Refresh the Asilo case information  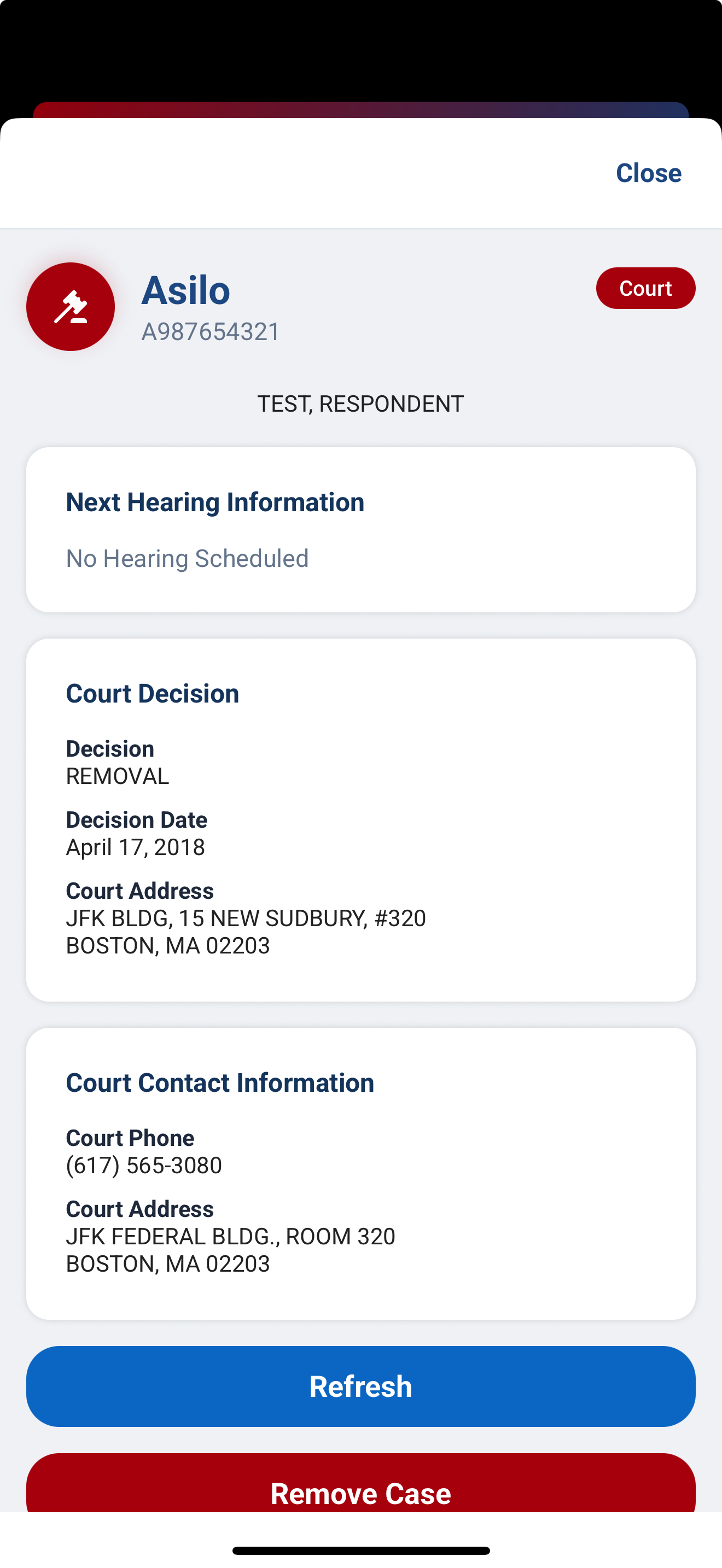point(360,1386)
